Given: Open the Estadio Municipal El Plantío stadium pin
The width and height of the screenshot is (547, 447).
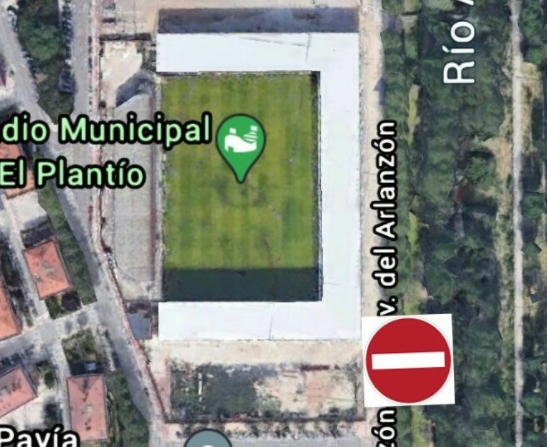Looking at the screenshot, I should (x=241, y=148).
